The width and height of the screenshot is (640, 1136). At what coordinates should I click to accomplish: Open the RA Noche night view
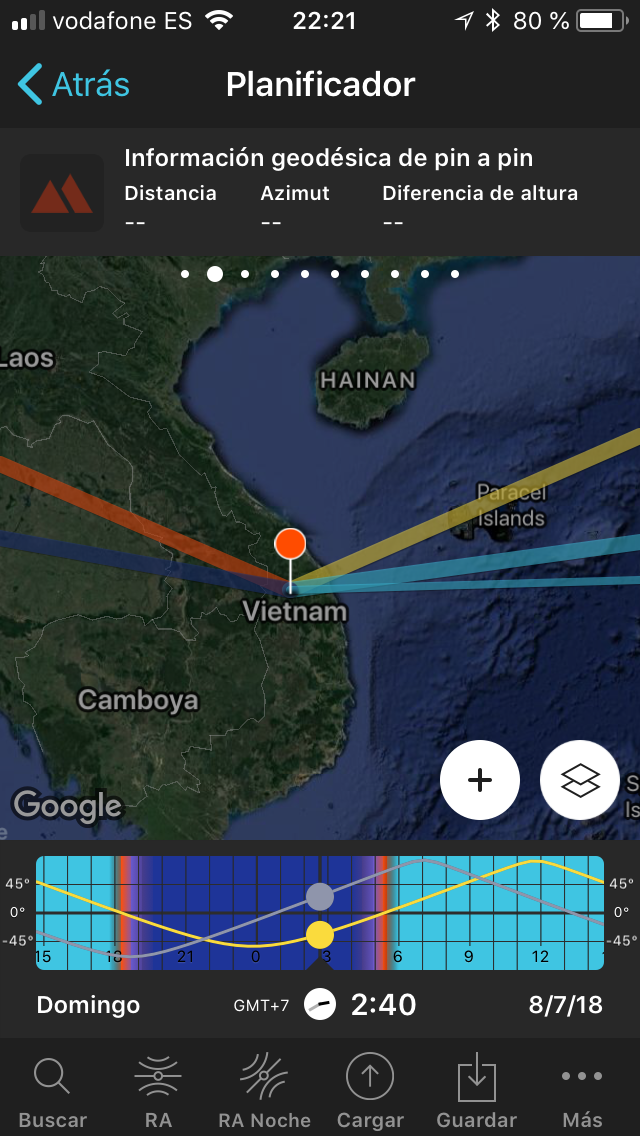[x=265, y=1092]
